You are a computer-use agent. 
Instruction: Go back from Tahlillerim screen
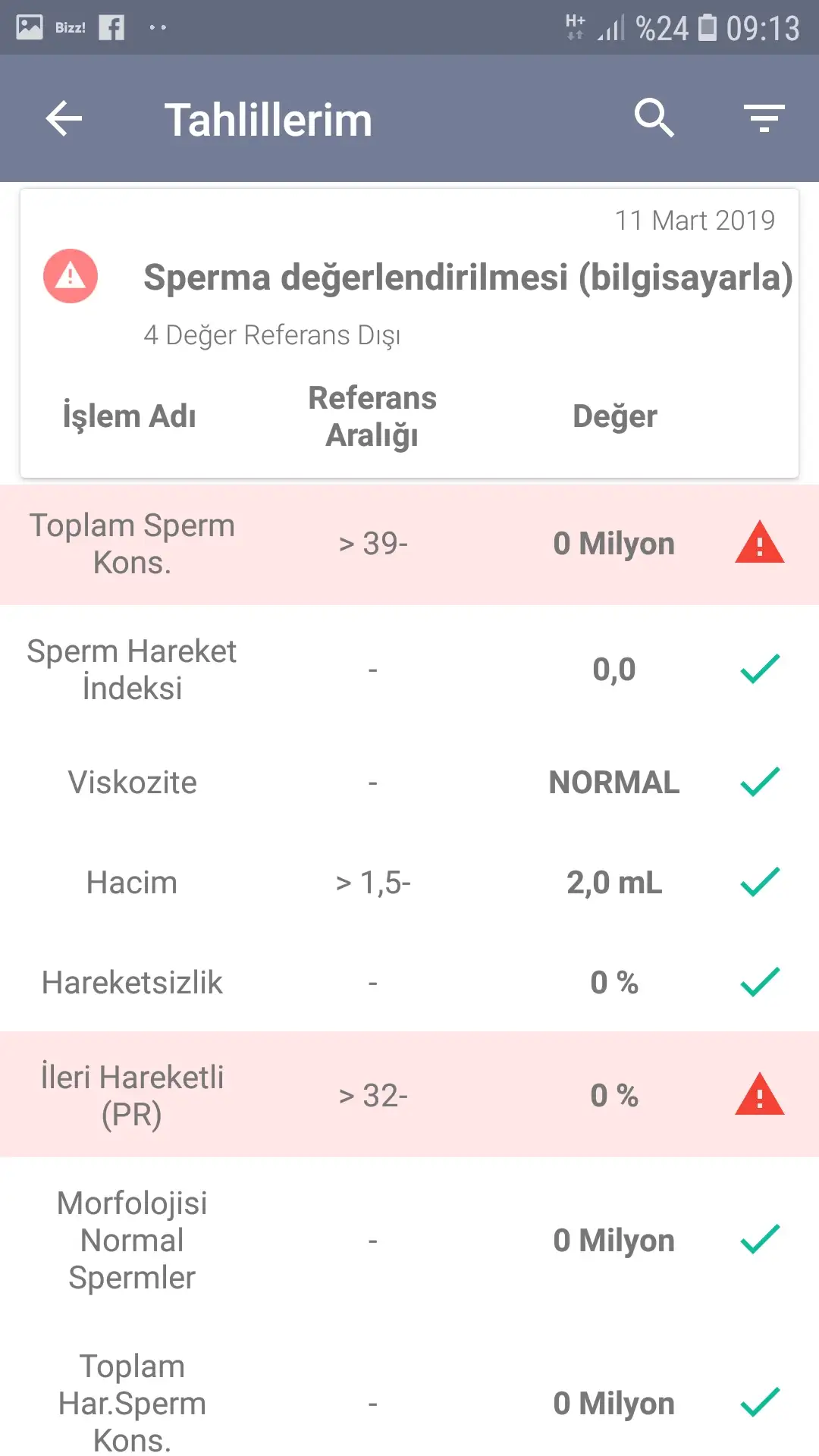coord(64,119)
